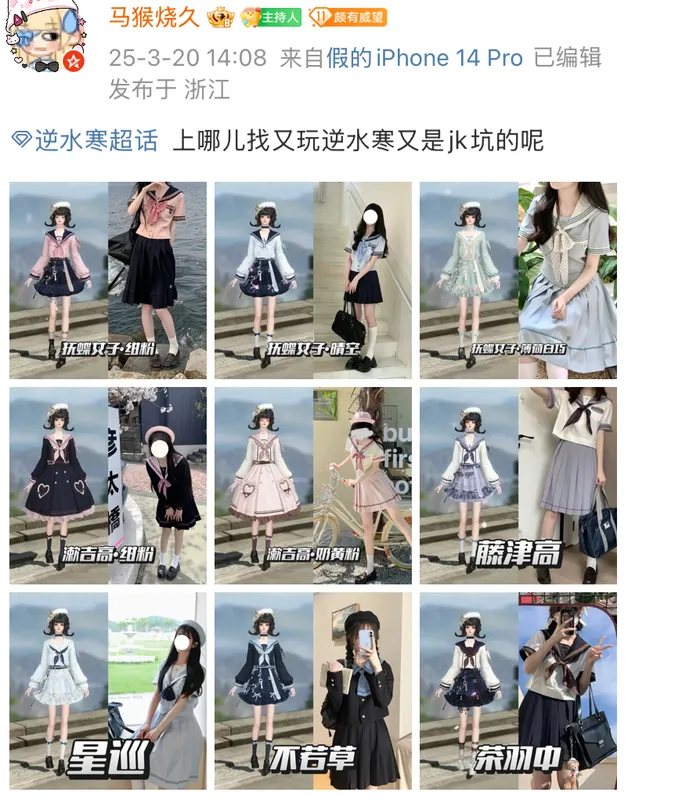View the 抚蝶女子·晴空 image
Screen dimensions: 700x803
click(313, 280)
